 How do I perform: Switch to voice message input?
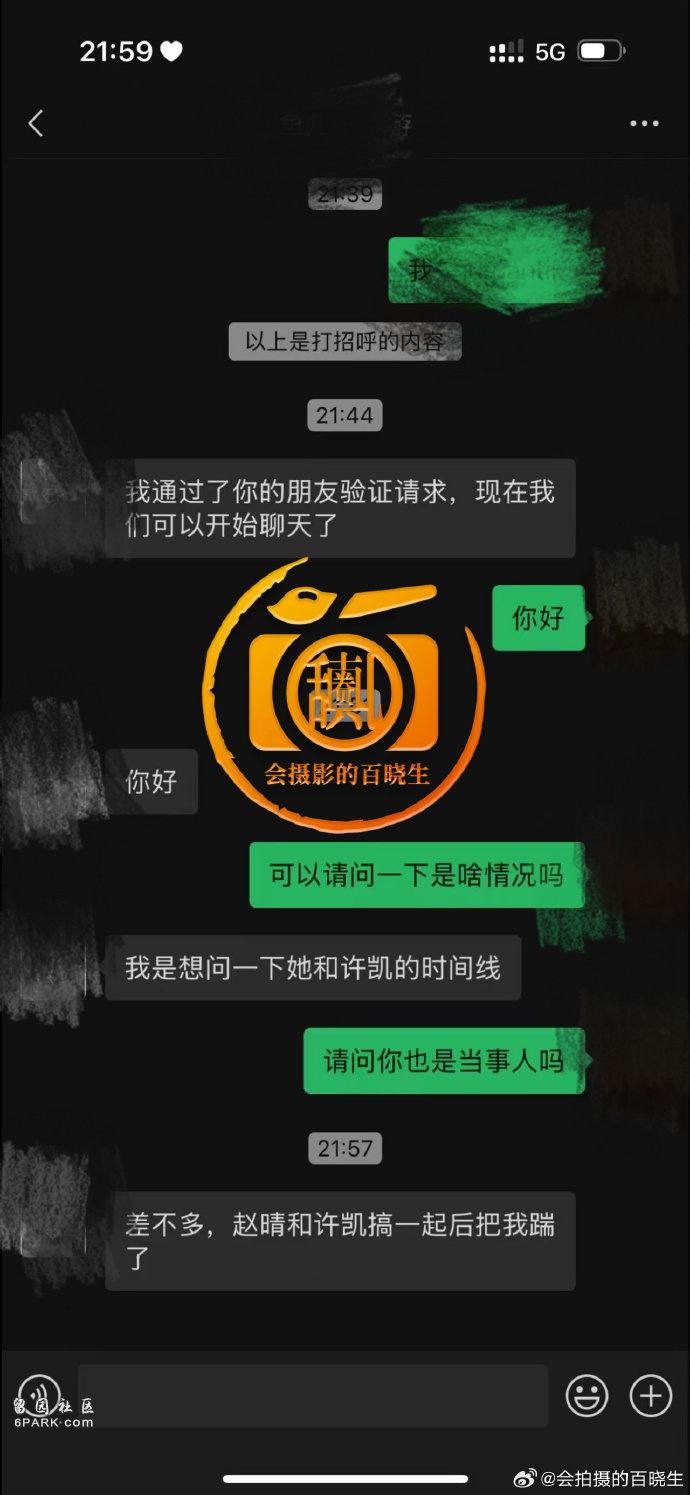tap(40, 1394)
